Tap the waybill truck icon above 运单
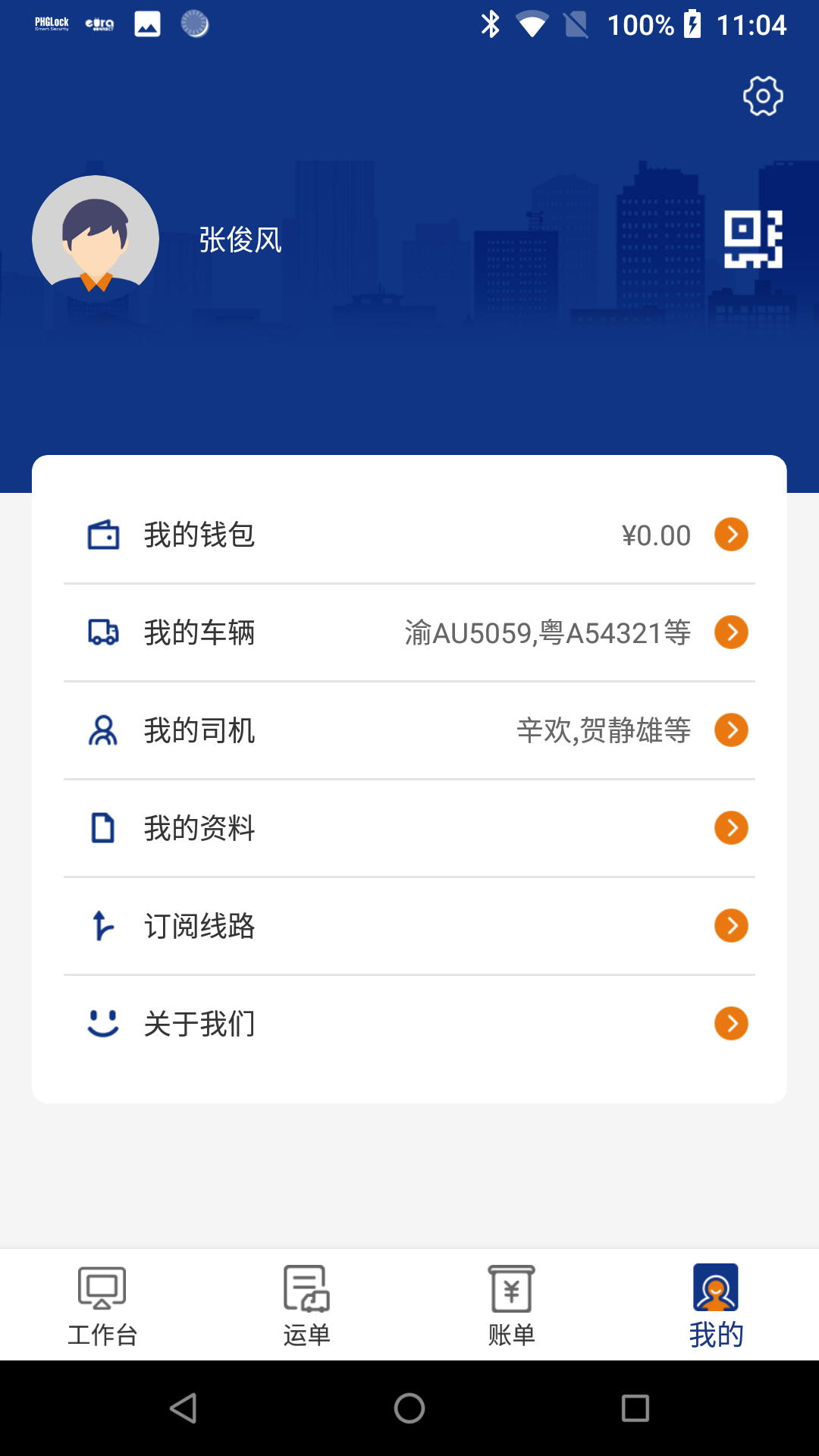Screen dimensions: 819x1456 pos(306,1289)
